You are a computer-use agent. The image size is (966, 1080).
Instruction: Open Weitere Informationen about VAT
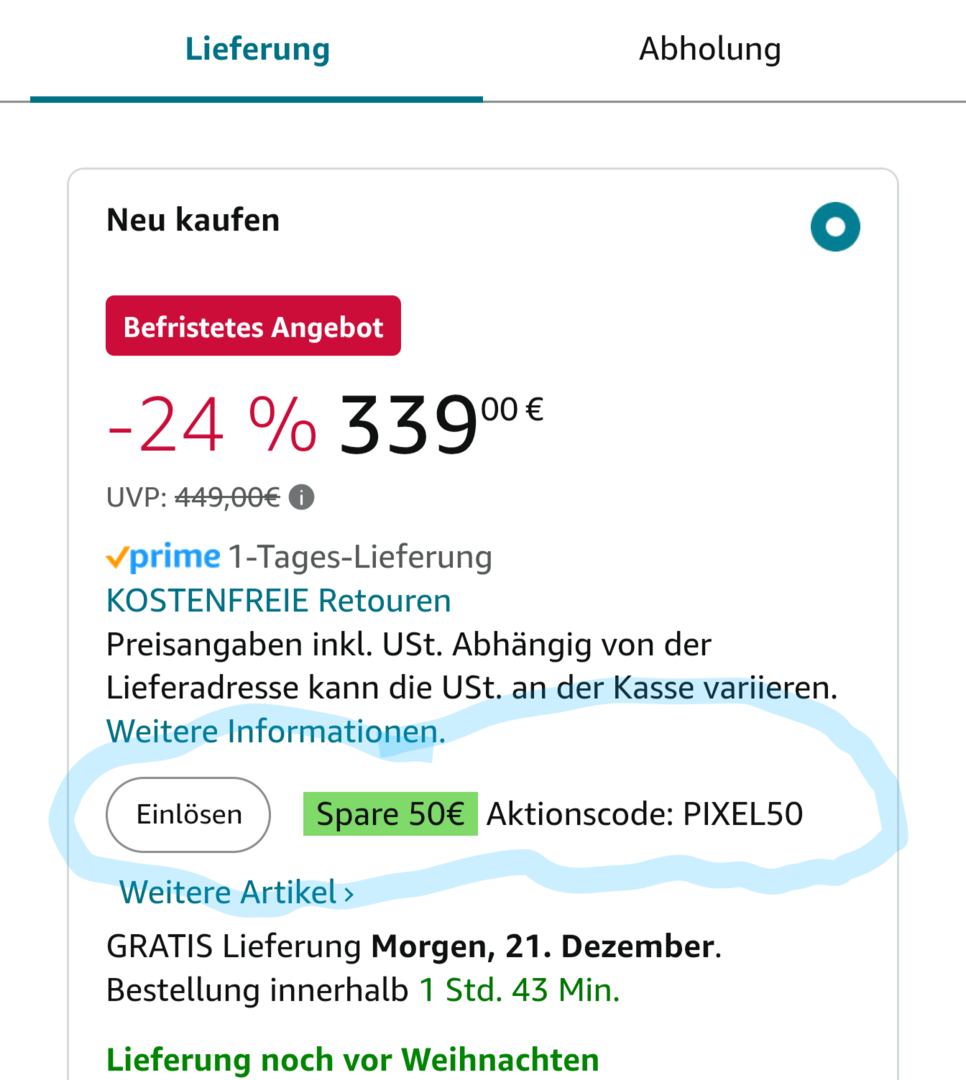(x=275, y=732)
